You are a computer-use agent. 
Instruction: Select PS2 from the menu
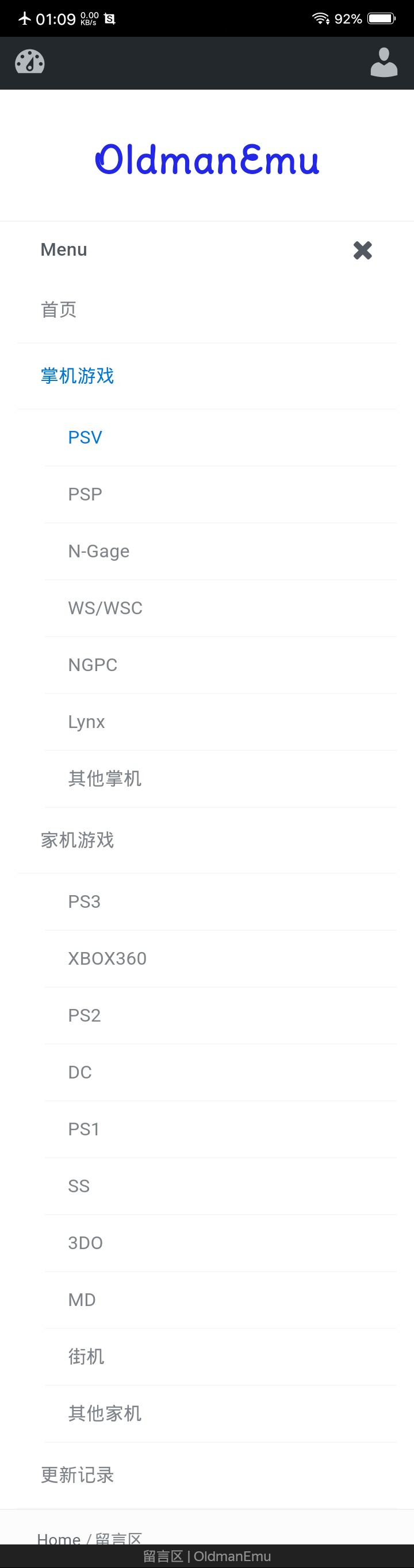tap(84, 1015)
